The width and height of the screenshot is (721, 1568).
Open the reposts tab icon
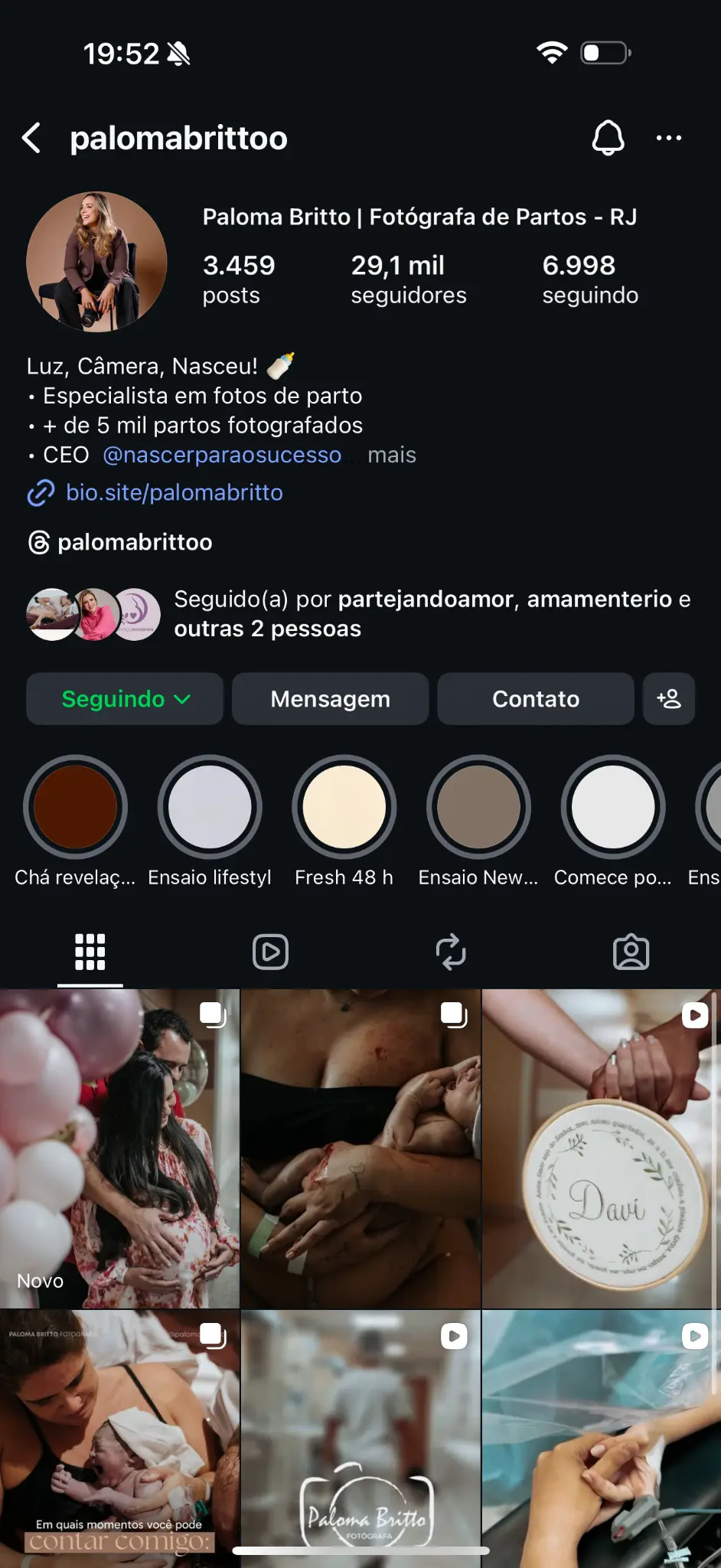[451, 952]
